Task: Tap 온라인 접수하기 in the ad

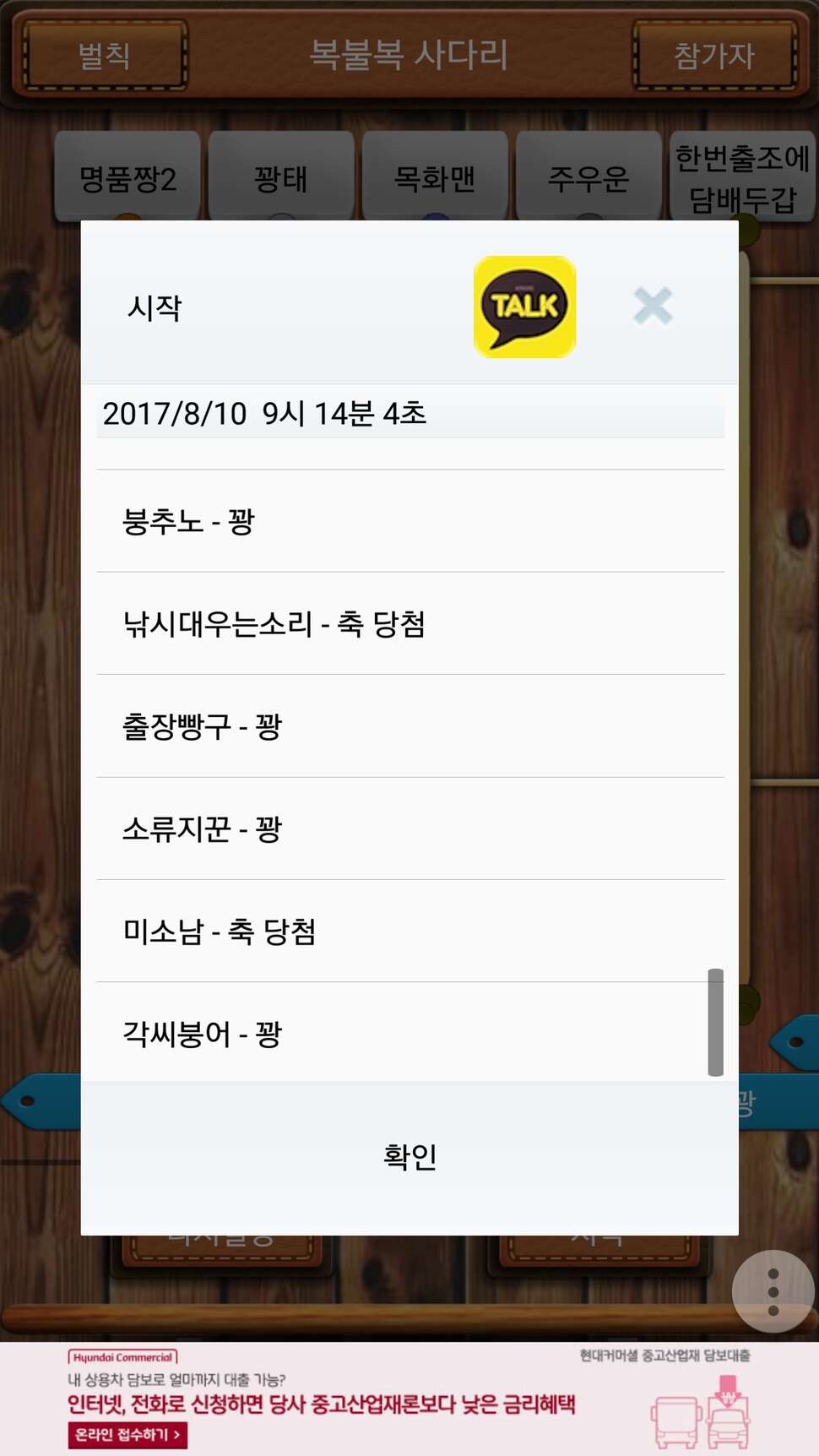Action: pyautogui.click(x=127, y=1435)
